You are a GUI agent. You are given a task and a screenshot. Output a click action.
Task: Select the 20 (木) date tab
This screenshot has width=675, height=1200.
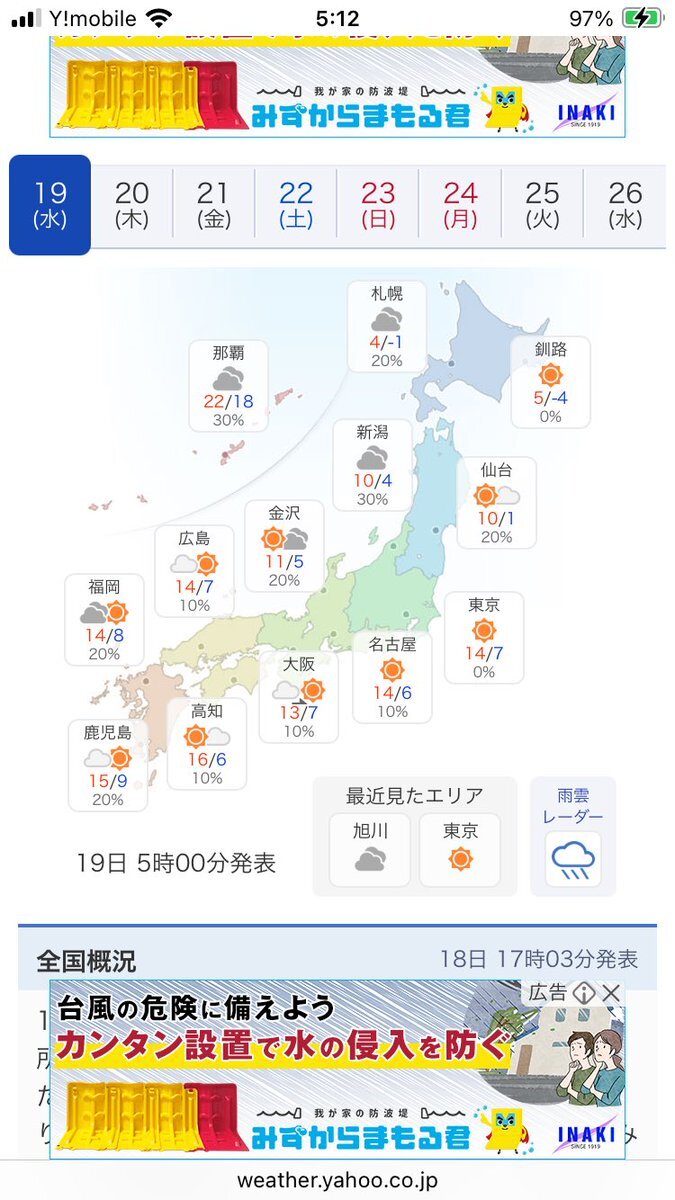tap(132, 206)
